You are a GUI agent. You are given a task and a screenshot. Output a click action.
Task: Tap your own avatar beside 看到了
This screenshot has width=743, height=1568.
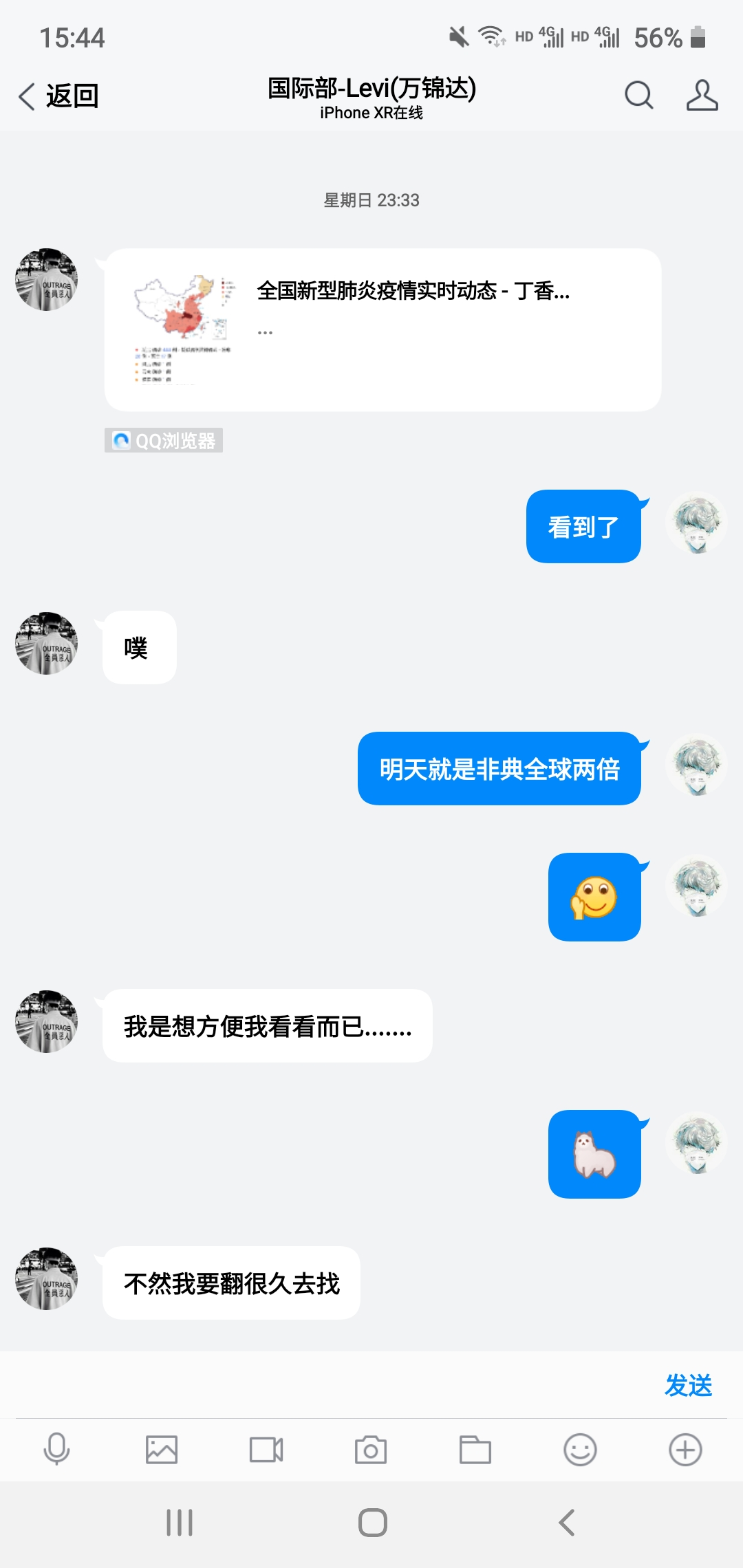point(697,524)
